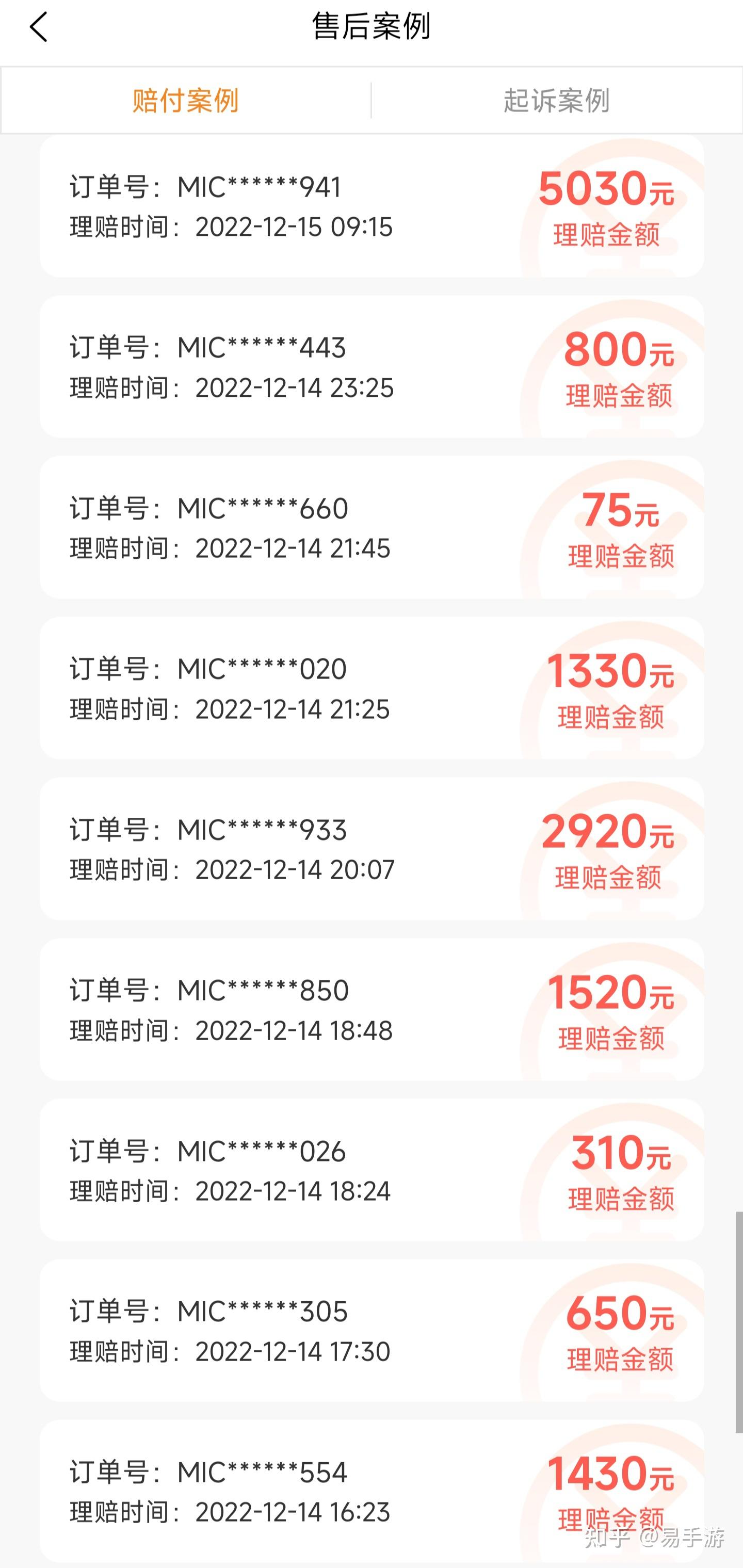Switch to the 起诉案例 tab
743x1568 pixels.
click(x=557, y=101)
